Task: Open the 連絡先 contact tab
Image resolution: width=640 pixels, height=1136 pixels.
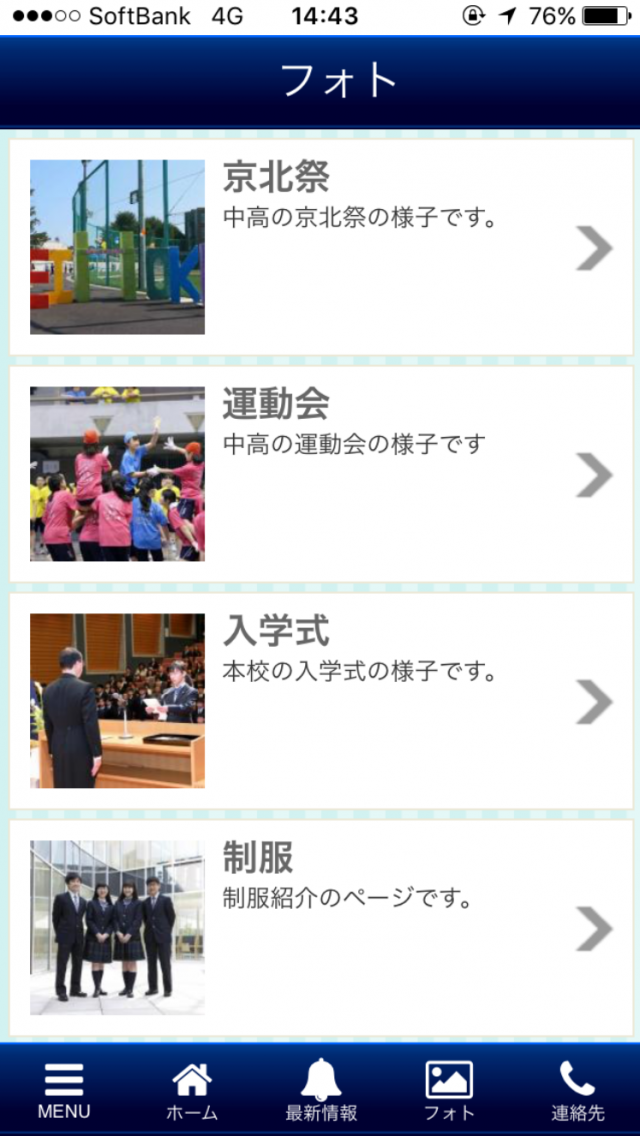Action: point(577,1090)
